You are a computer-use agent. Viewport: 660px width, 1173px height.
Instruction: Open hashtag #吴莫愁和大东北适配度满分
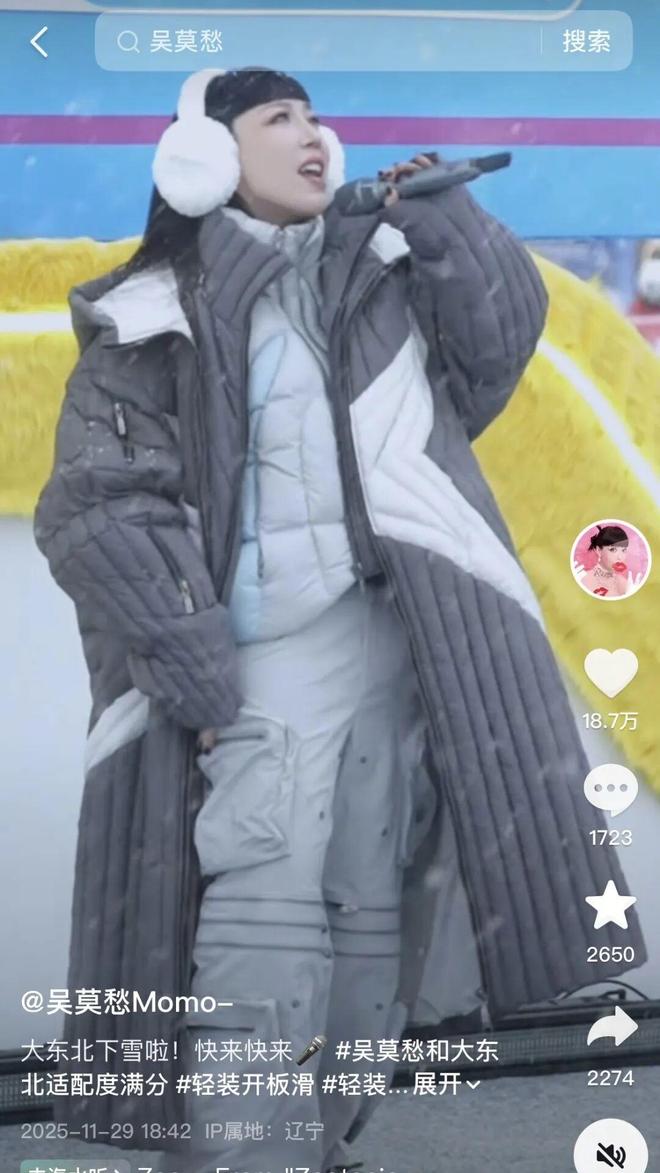point(417,1050)
